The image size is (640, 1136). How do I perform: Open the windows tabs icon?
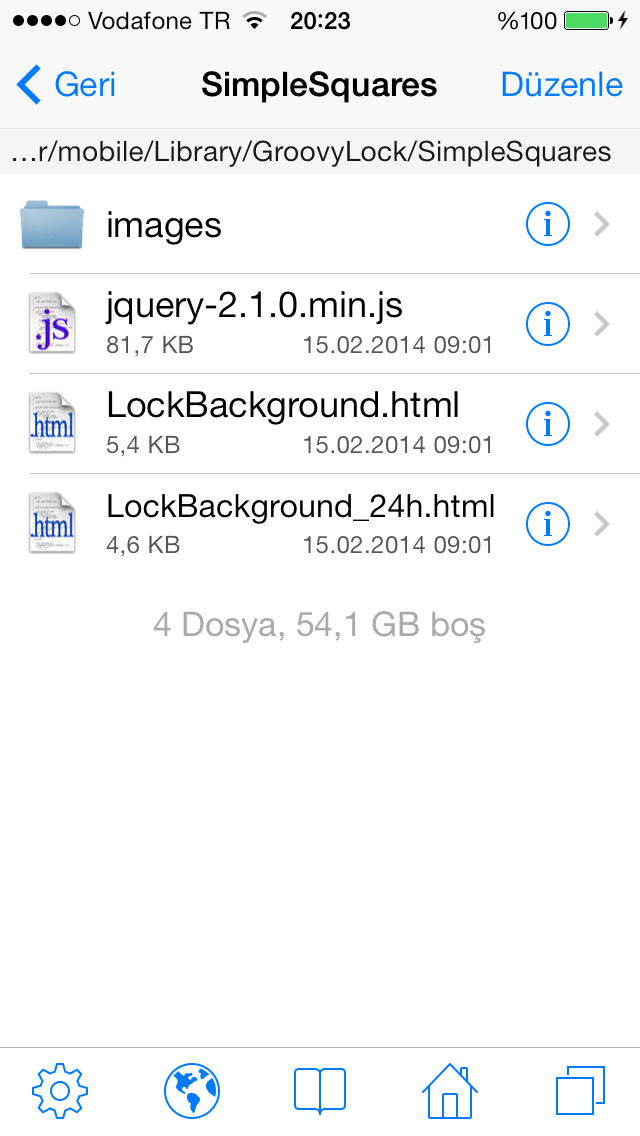(580, 1090)
